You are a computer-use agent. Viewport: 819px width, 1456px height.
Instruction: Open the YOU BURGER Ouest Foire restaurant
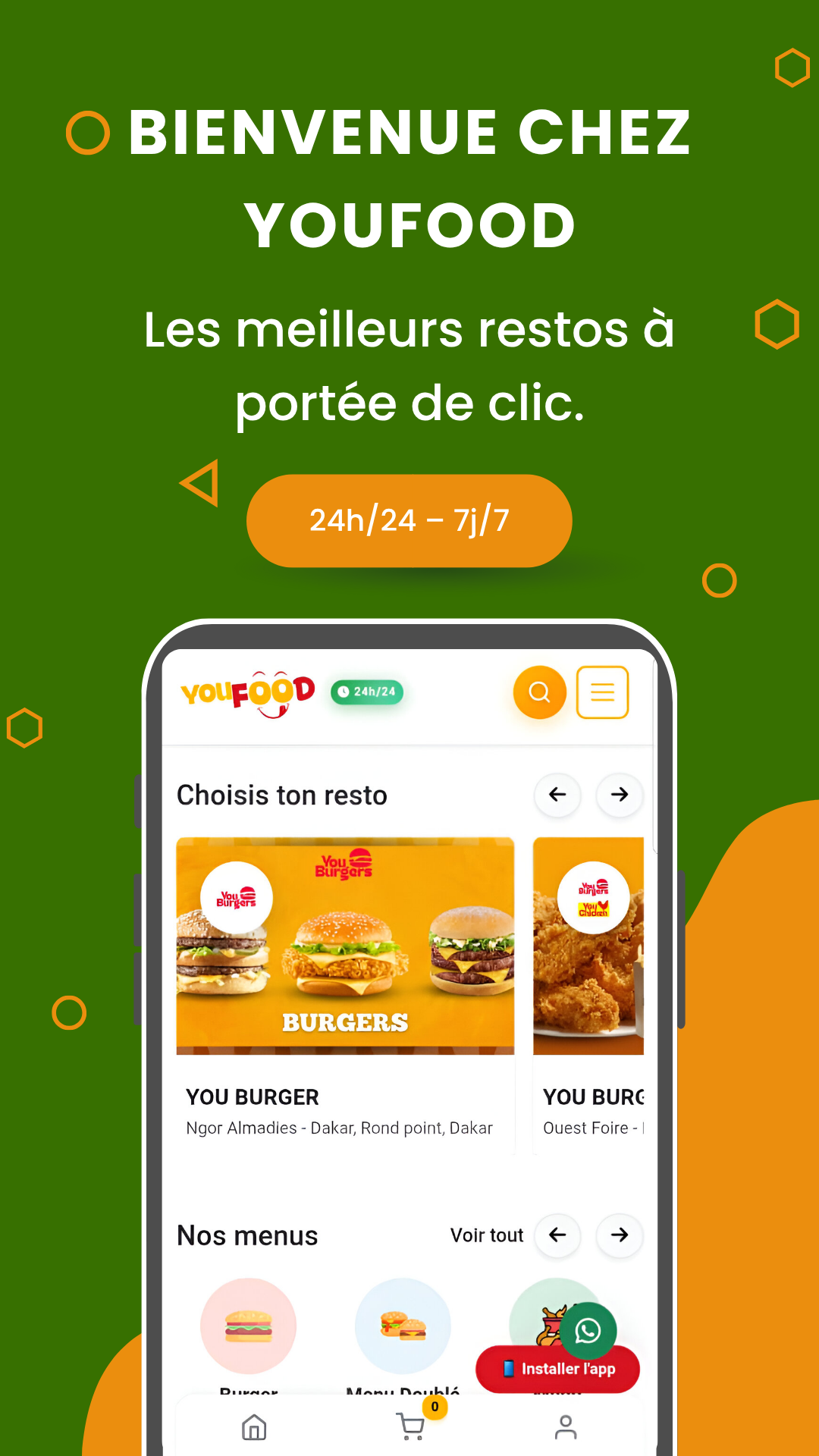[x=599, y=946]
